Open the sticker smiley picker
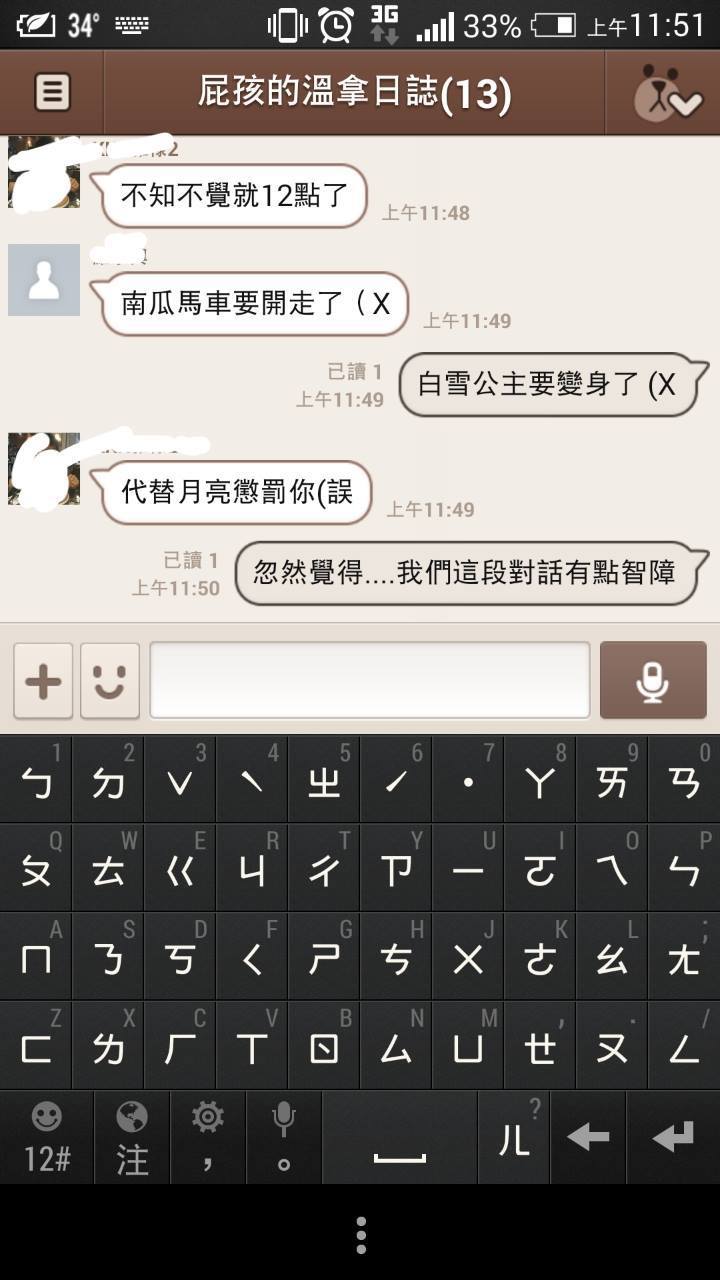720x1280 pixels. (110, 681)
